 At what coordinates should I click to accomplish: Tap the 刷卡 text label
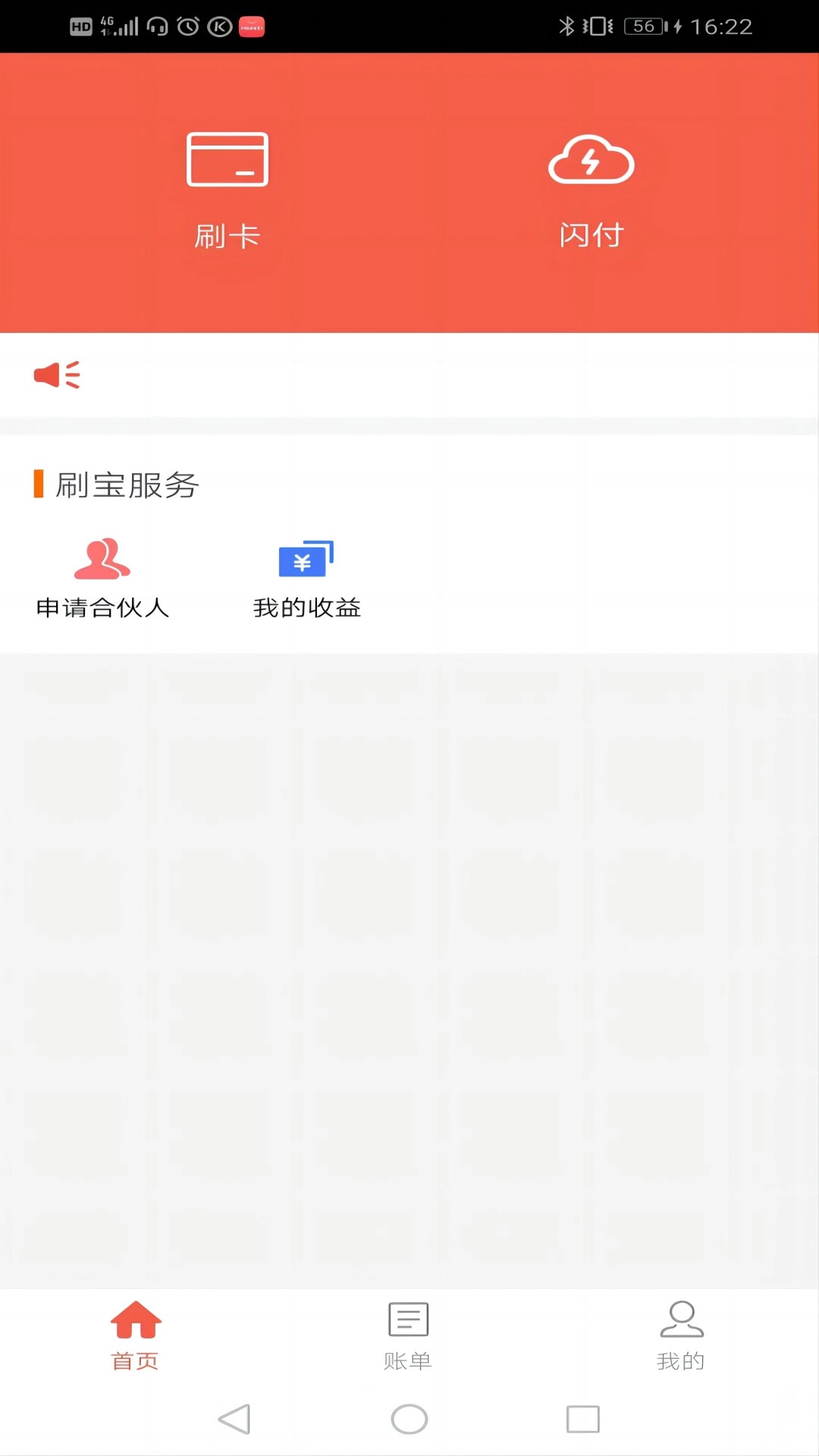coord(227,236)
